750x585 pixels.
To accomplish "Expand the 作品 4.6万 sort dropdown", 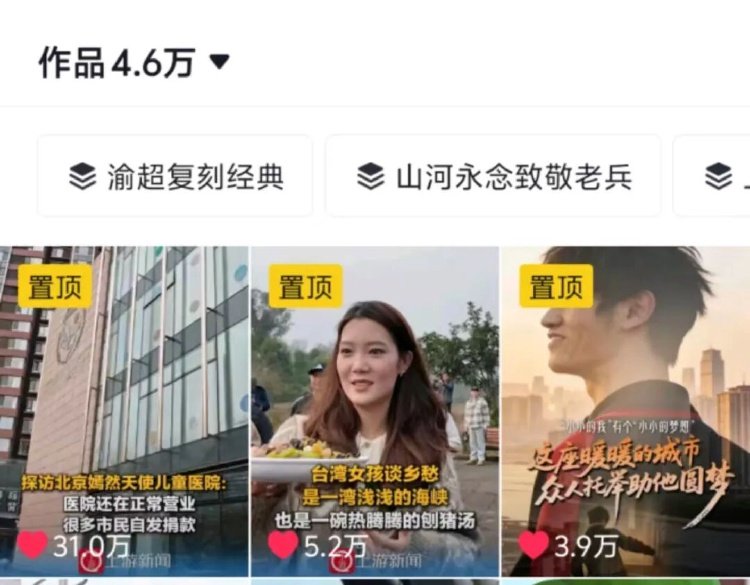I will pyautogui.click(x=219, y=62).
